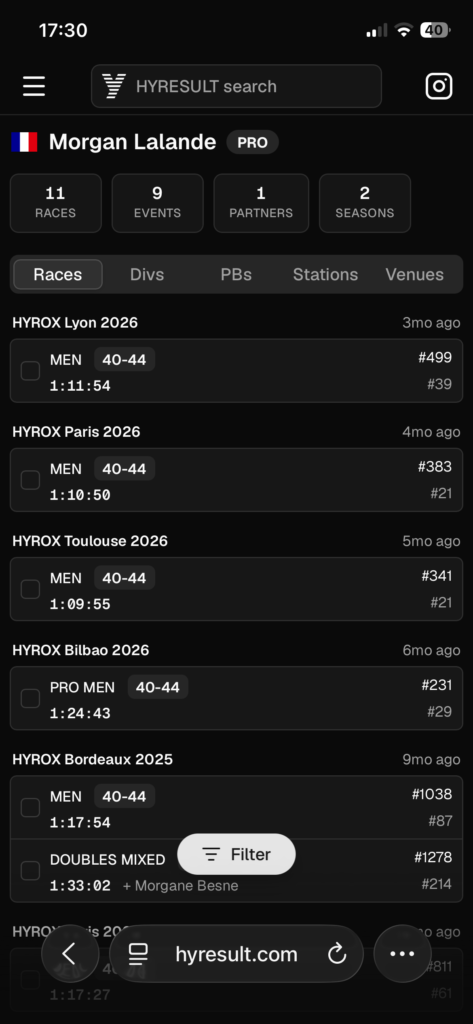The height and width of the screenshot is (1024, 473).
Task: Open the HYROX Toulouse 2026 race result
Action: pos(236,588)
